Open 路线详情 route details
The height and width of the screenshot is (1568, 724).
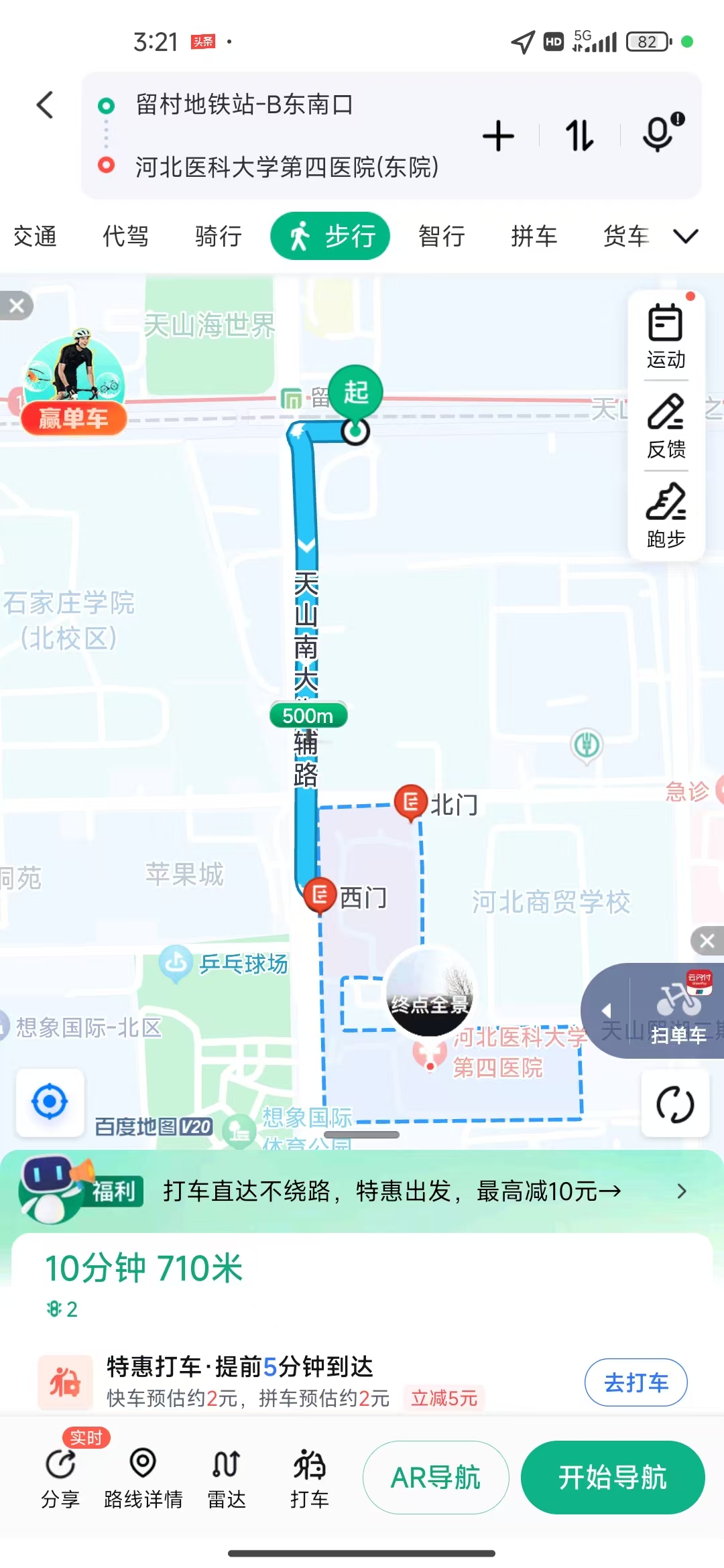[x=143, y=1478]
